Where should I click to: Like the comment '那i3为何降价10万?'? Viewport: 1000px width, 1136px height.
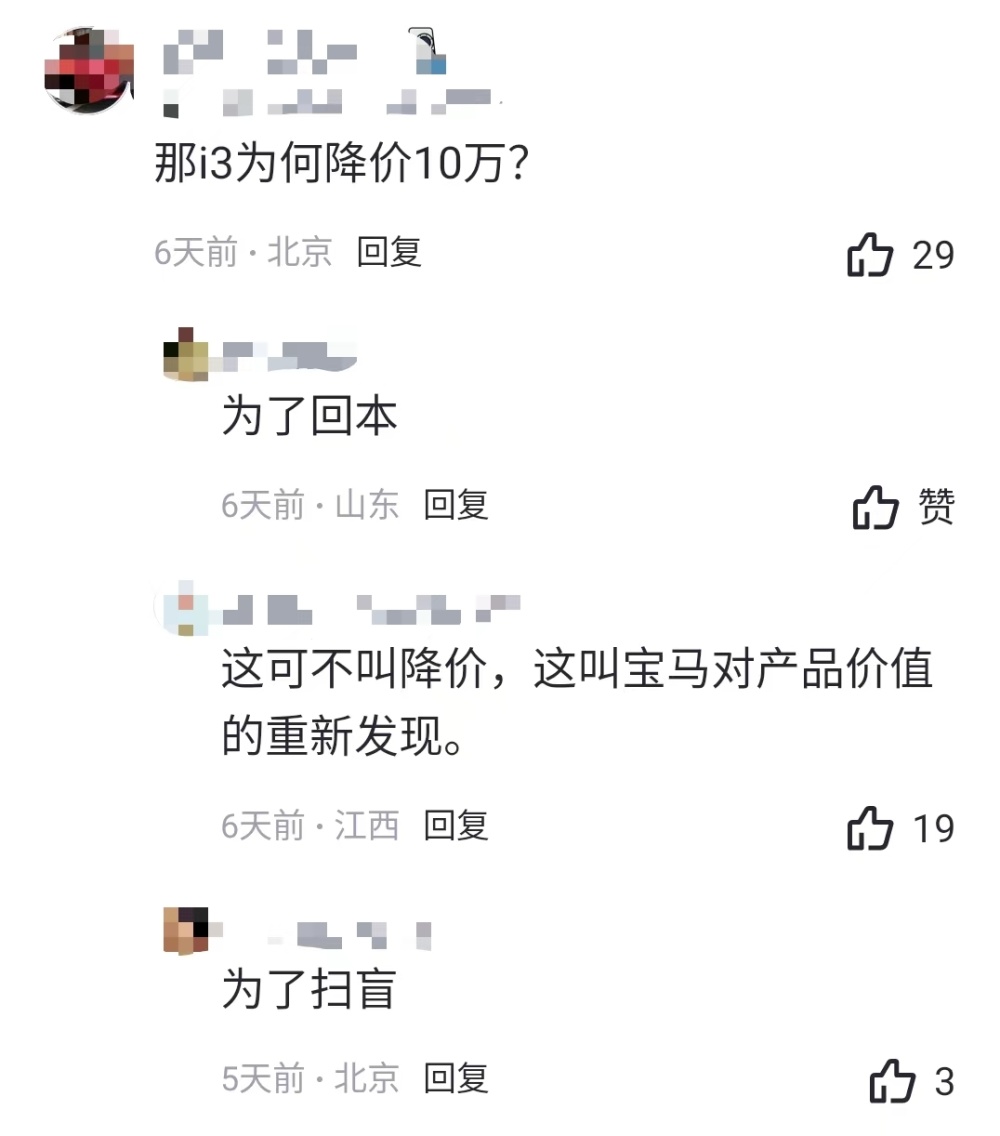pos(870,255)
